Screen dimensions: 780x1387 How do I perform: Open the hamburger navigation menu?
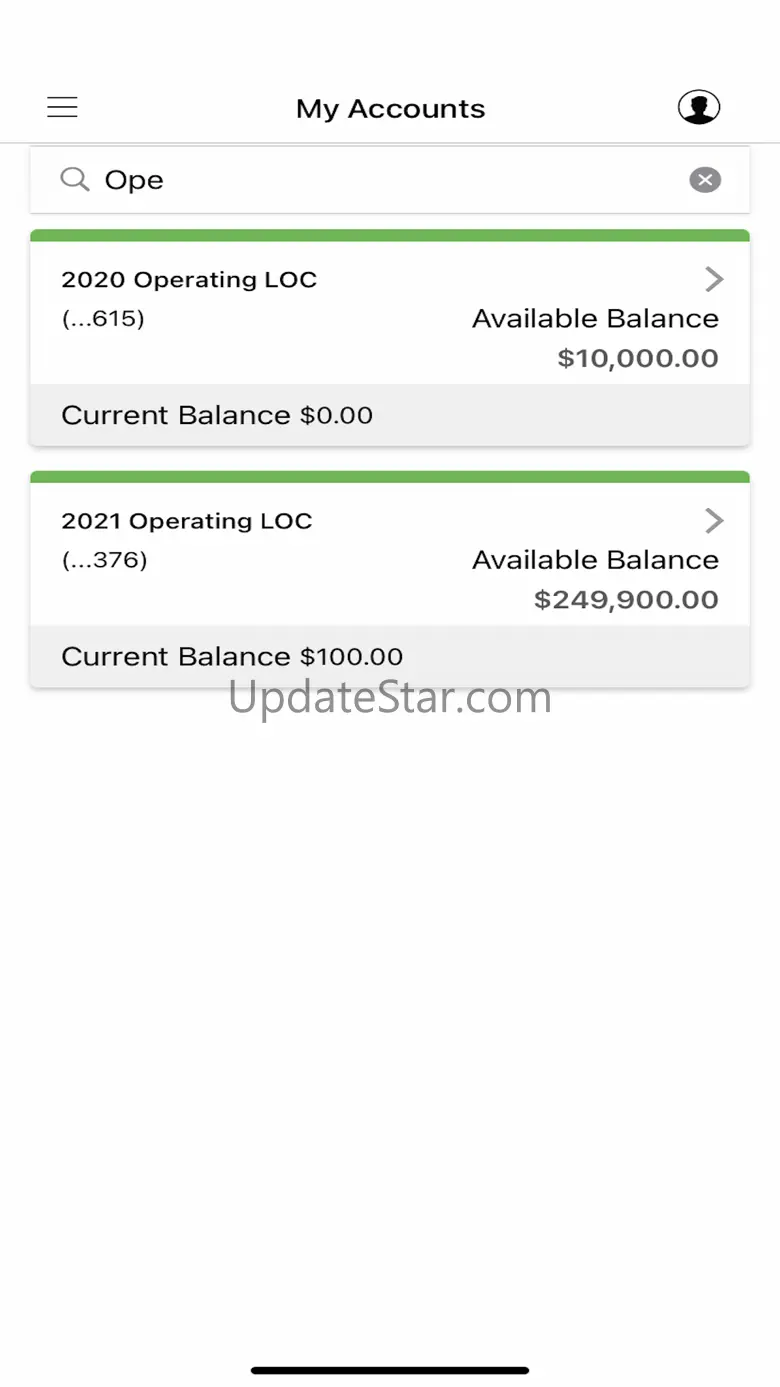tap(62, 107)
